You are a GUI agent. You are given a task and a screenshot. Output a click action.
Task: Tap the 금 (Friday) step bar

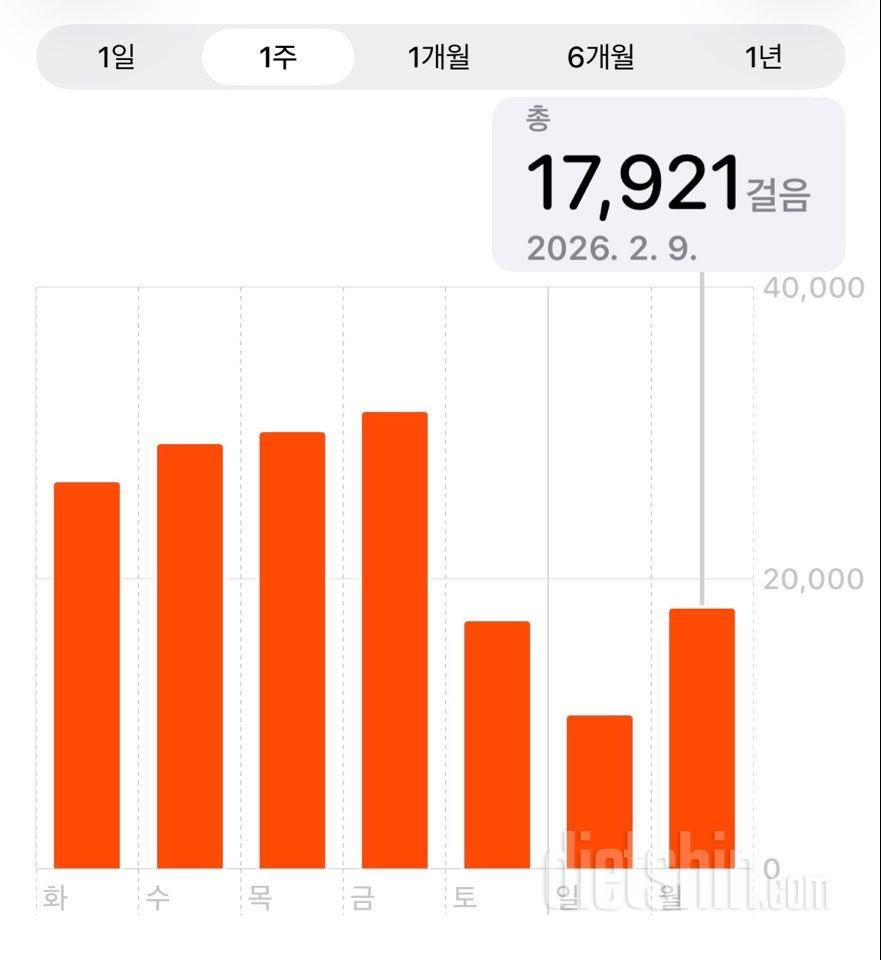point(395,640)
